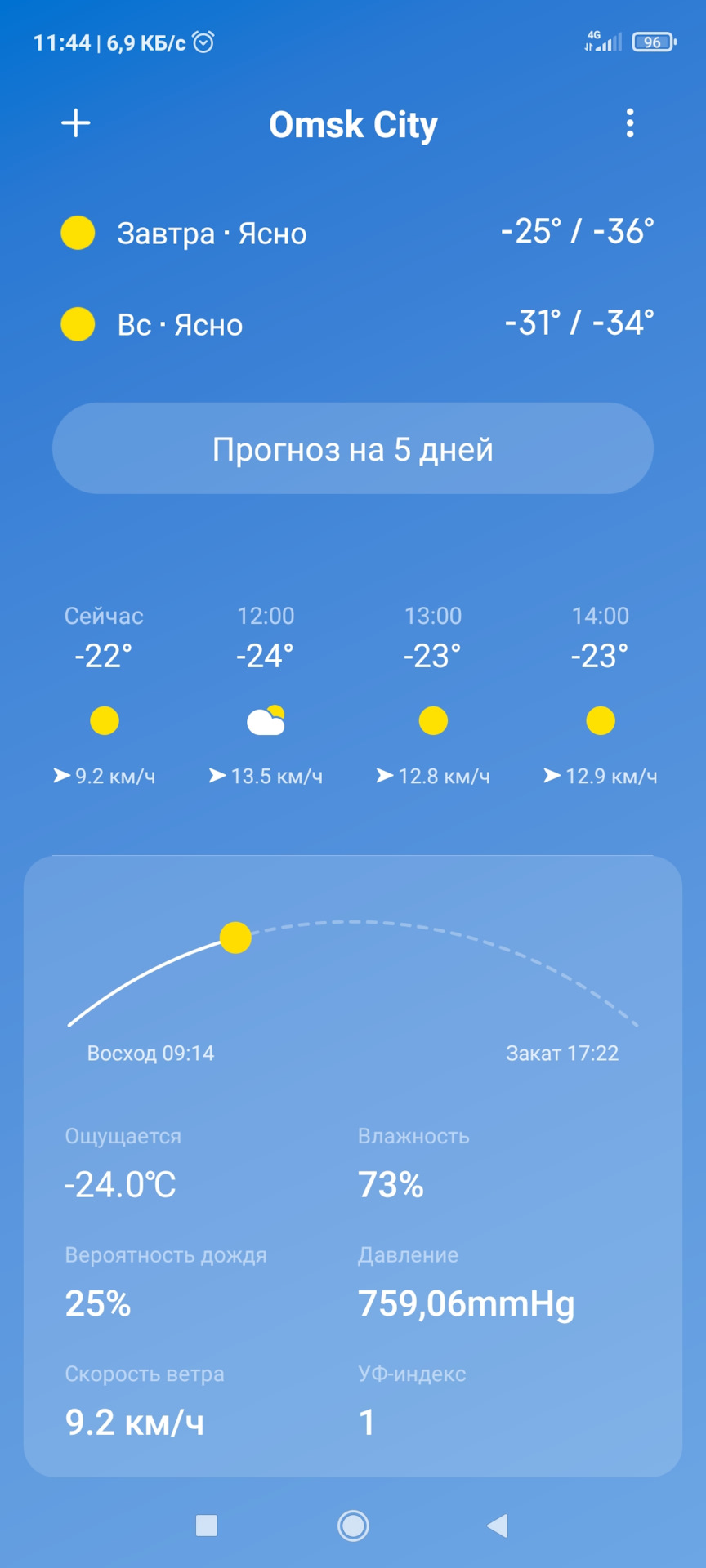Open the three-dot overflow menu

click(x=629, y=123)
